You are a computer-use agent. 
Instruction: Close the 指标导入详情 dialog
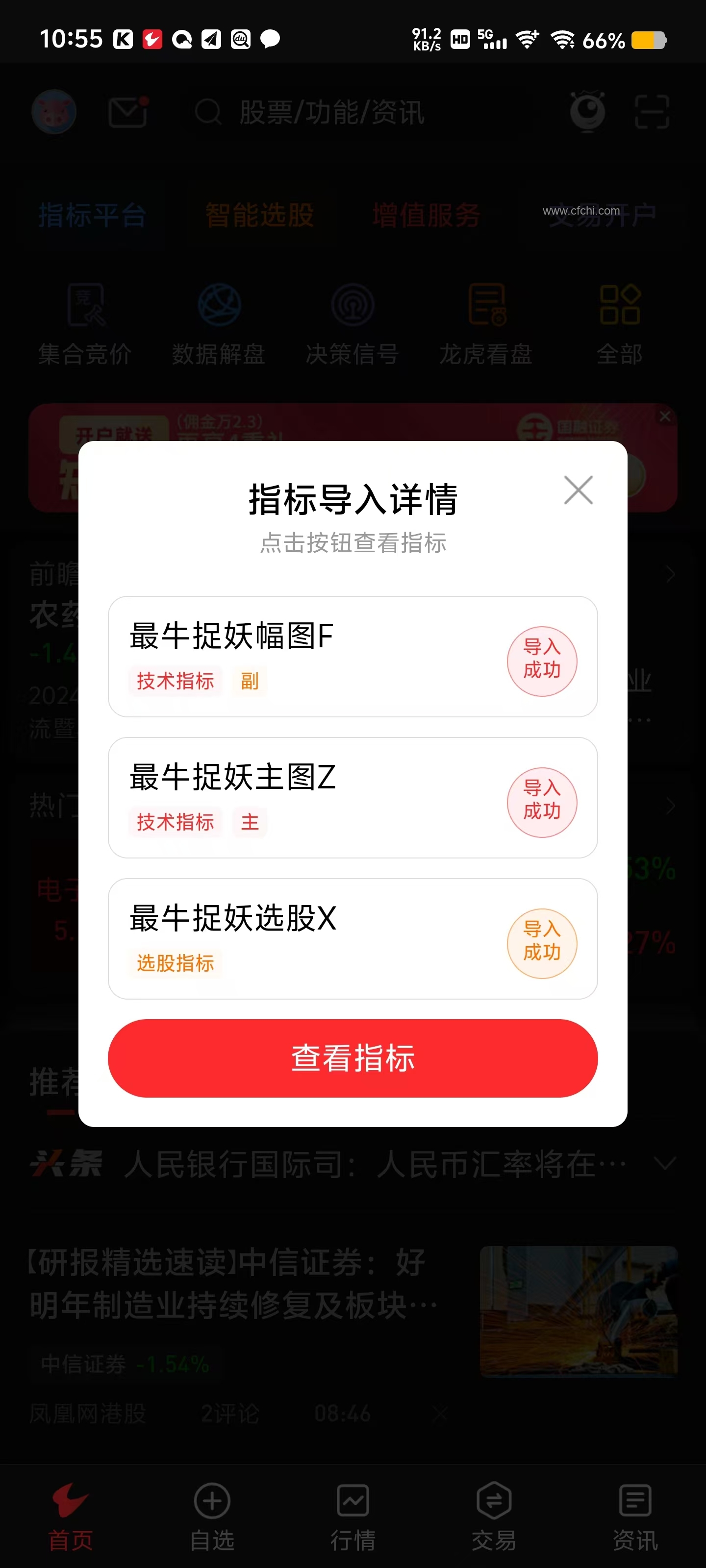pos(578,490)
